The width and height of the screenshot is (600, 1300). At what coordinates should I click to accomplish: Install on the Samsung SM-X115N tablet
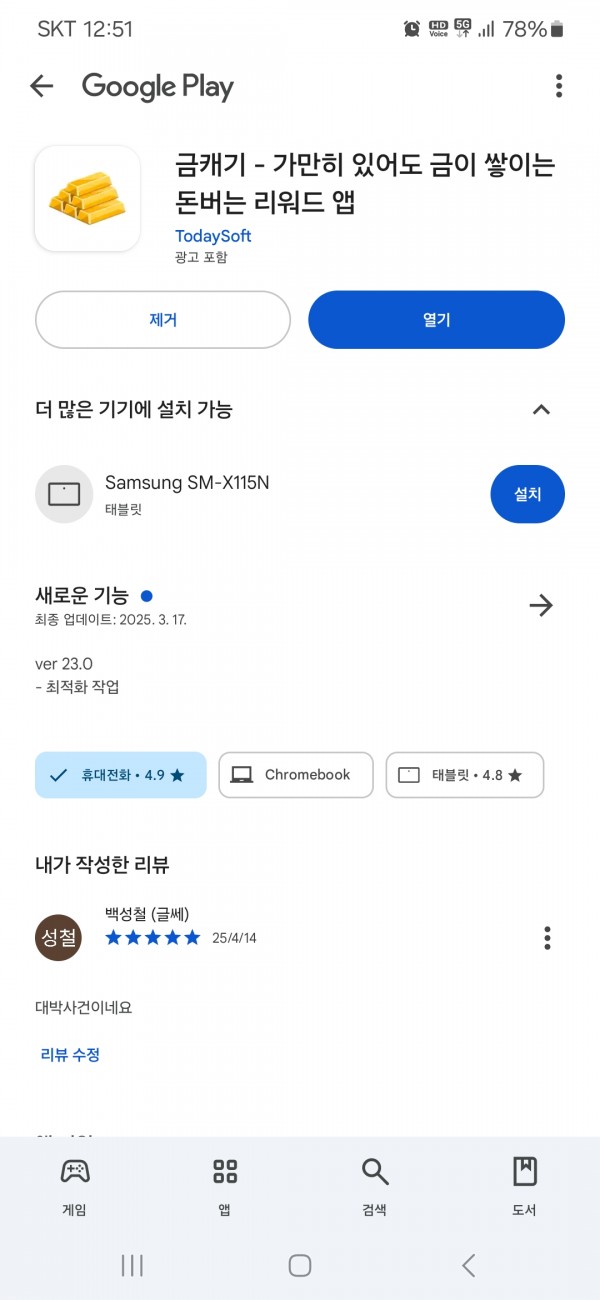527,494
